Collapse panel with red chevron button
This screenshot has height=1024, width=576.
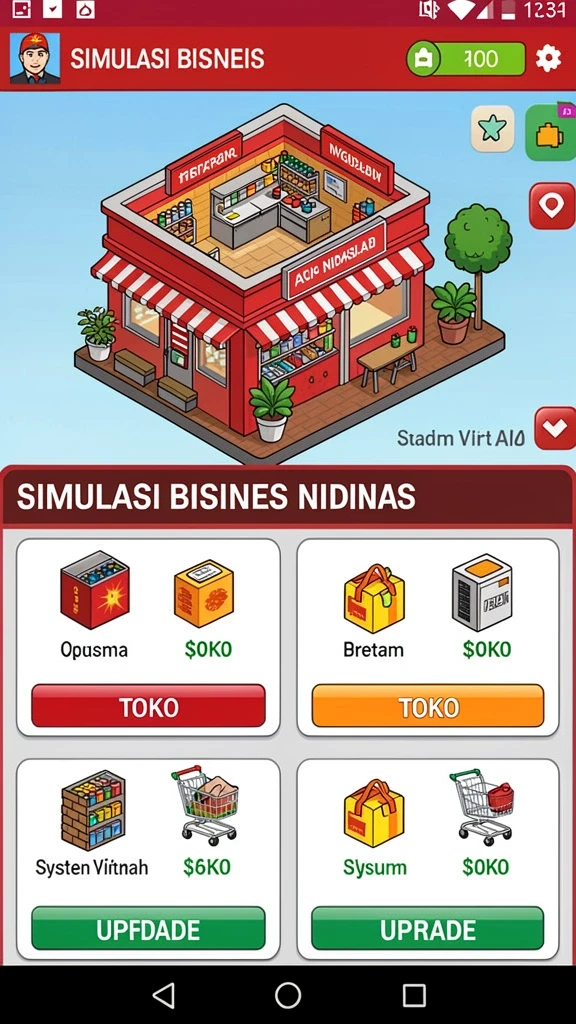(555, 428)
